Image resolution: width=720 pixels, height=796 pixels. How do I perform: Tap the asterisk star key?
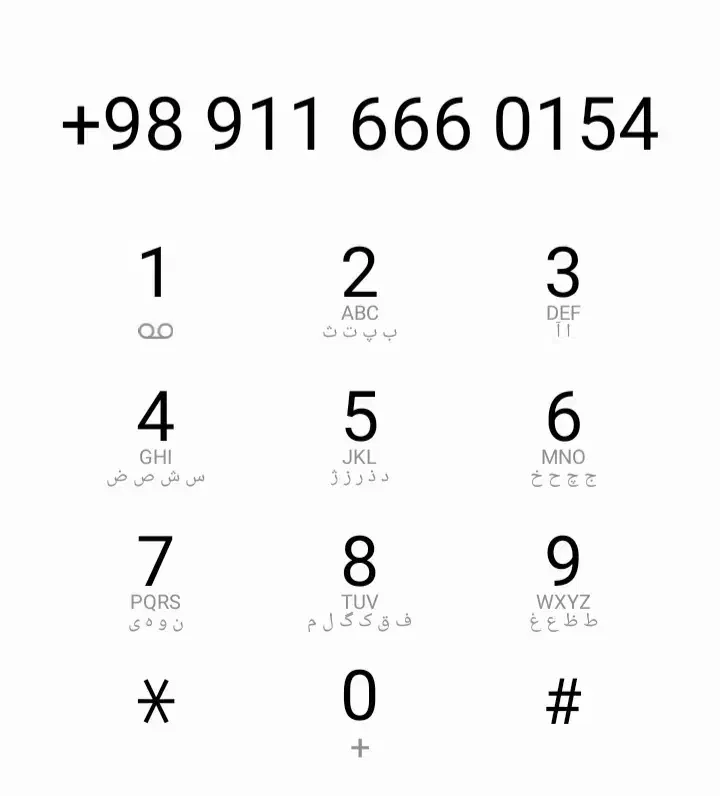coord(155,705)
